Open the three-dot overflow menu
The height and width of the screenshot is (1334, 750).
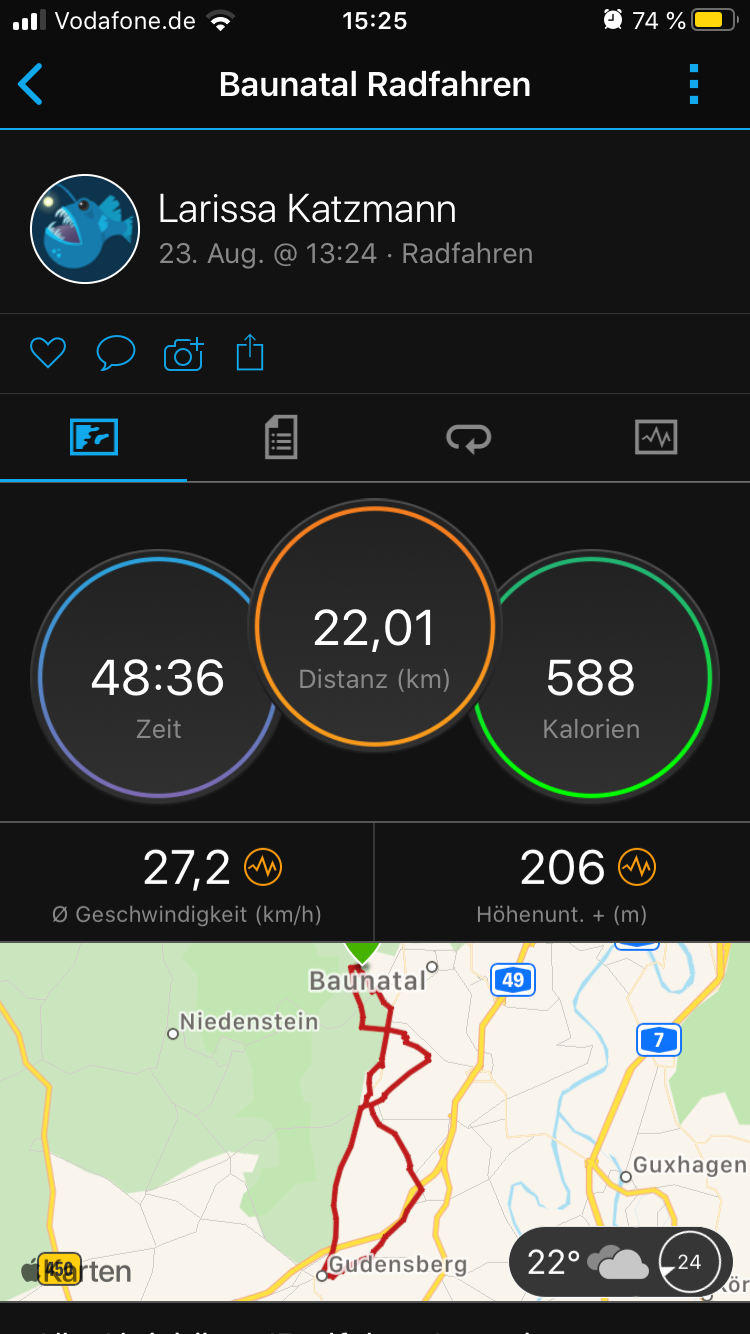coord(694,84)
